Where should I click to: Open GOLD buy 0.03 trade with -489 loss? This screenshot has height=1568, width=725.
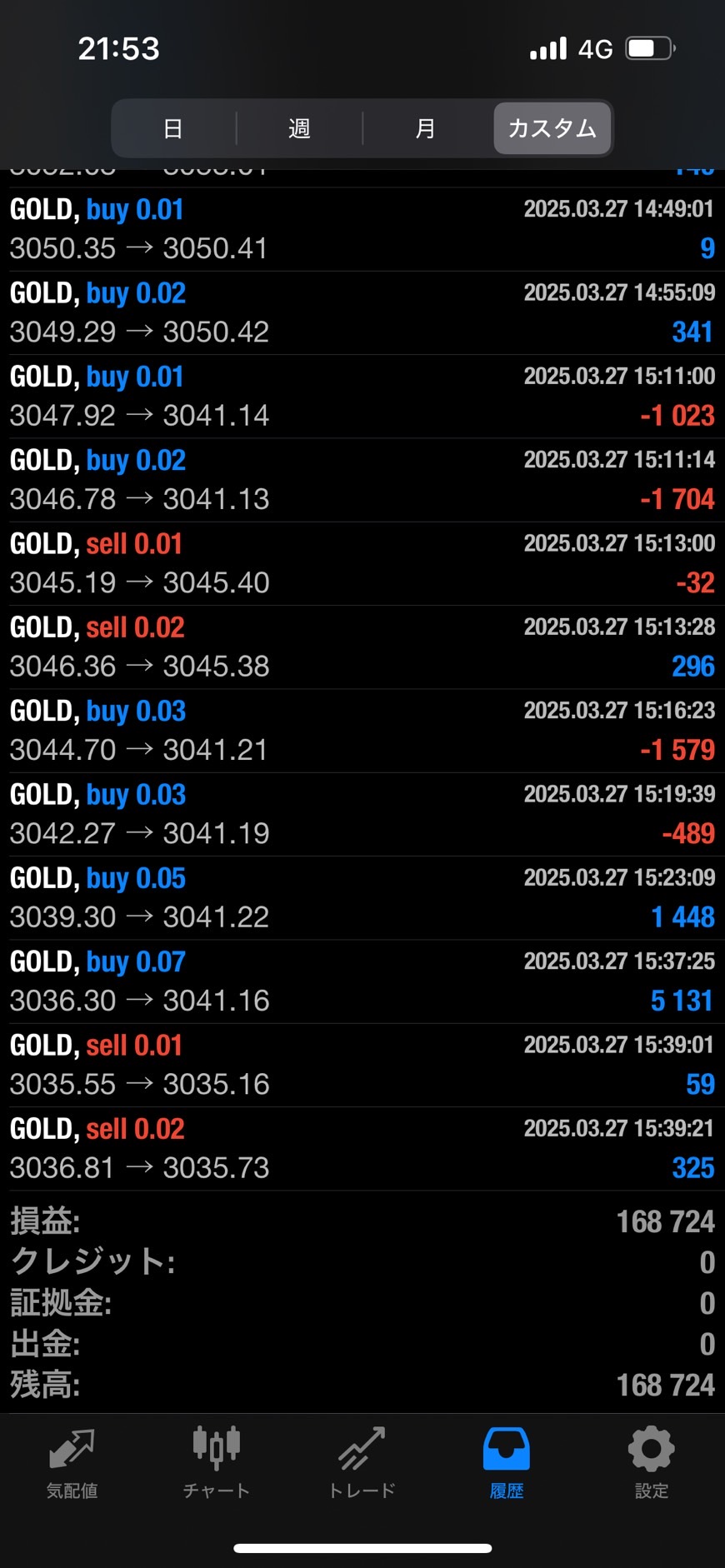click(362, 814)
